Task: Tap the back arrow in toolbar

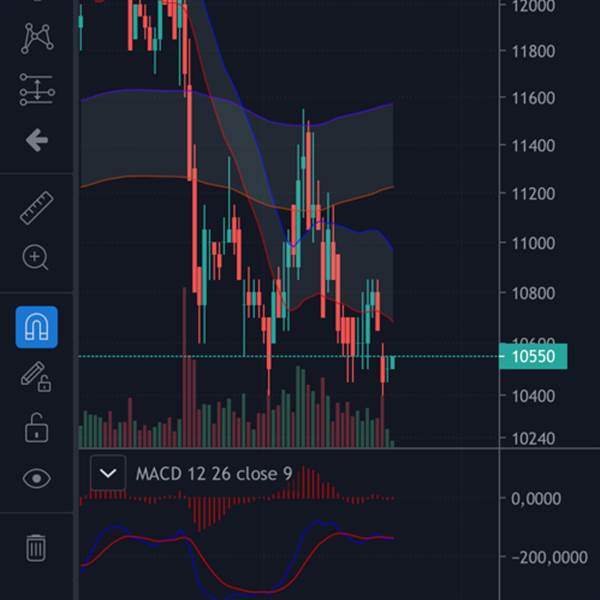Action: 37,140
